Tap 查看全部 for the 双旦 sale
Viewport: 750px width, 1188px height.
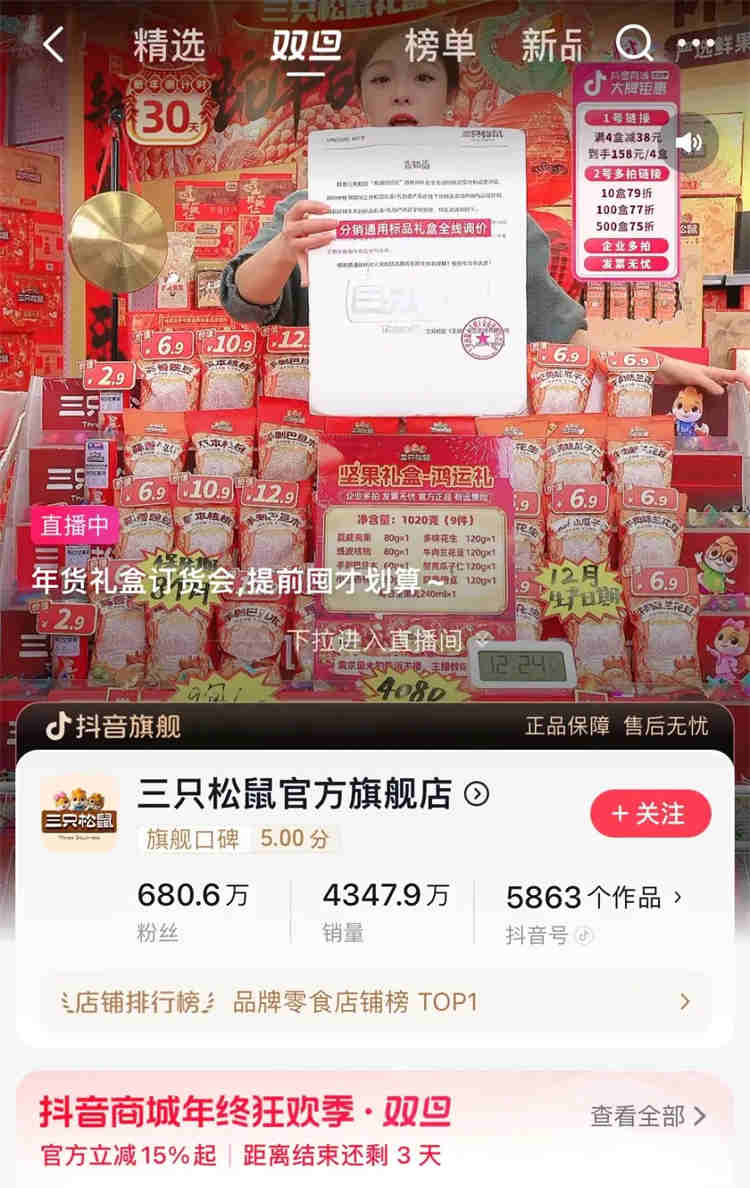coord(648,1115)
